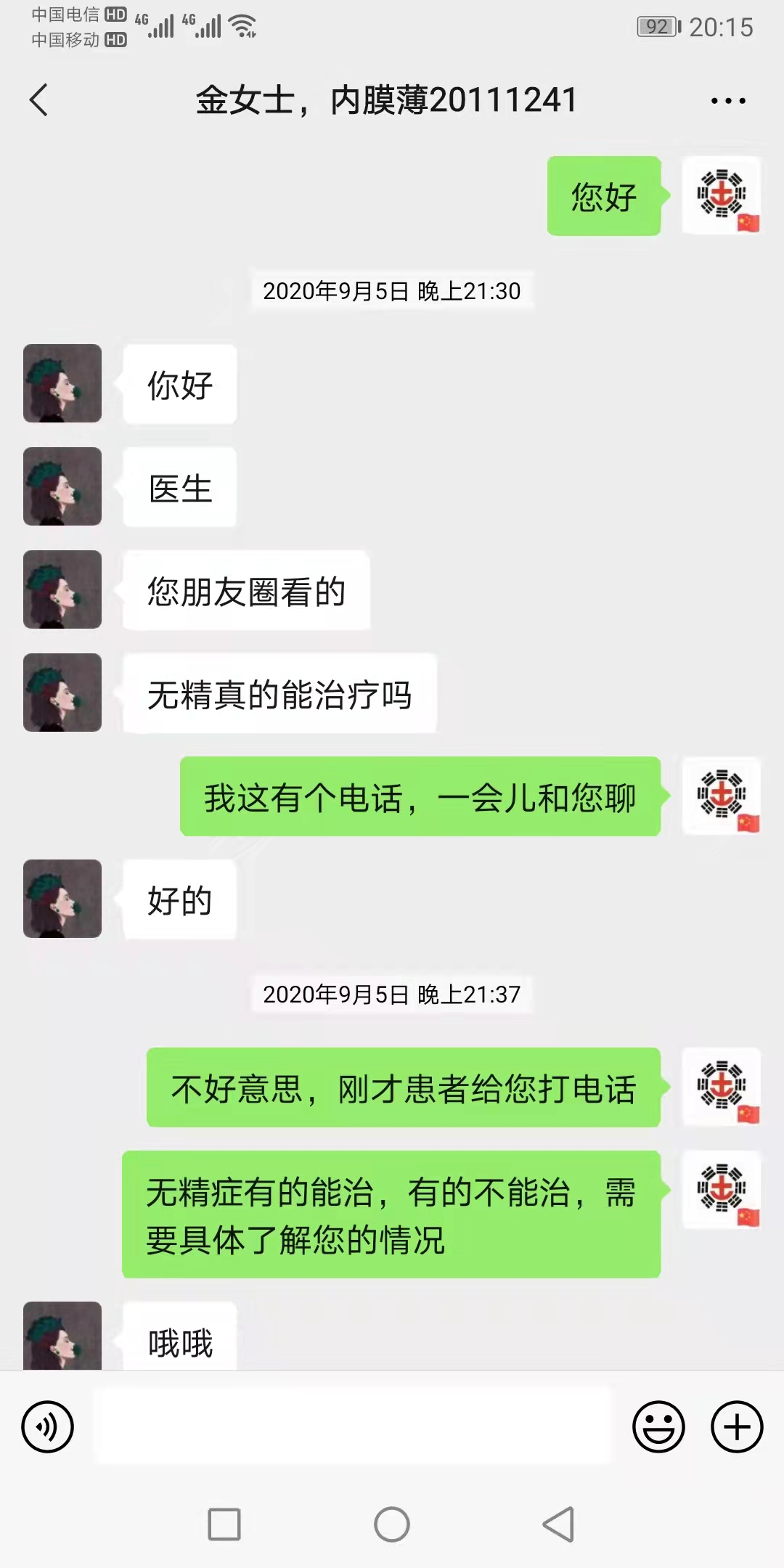Open the three-dot chat info menu

[728, 101]
